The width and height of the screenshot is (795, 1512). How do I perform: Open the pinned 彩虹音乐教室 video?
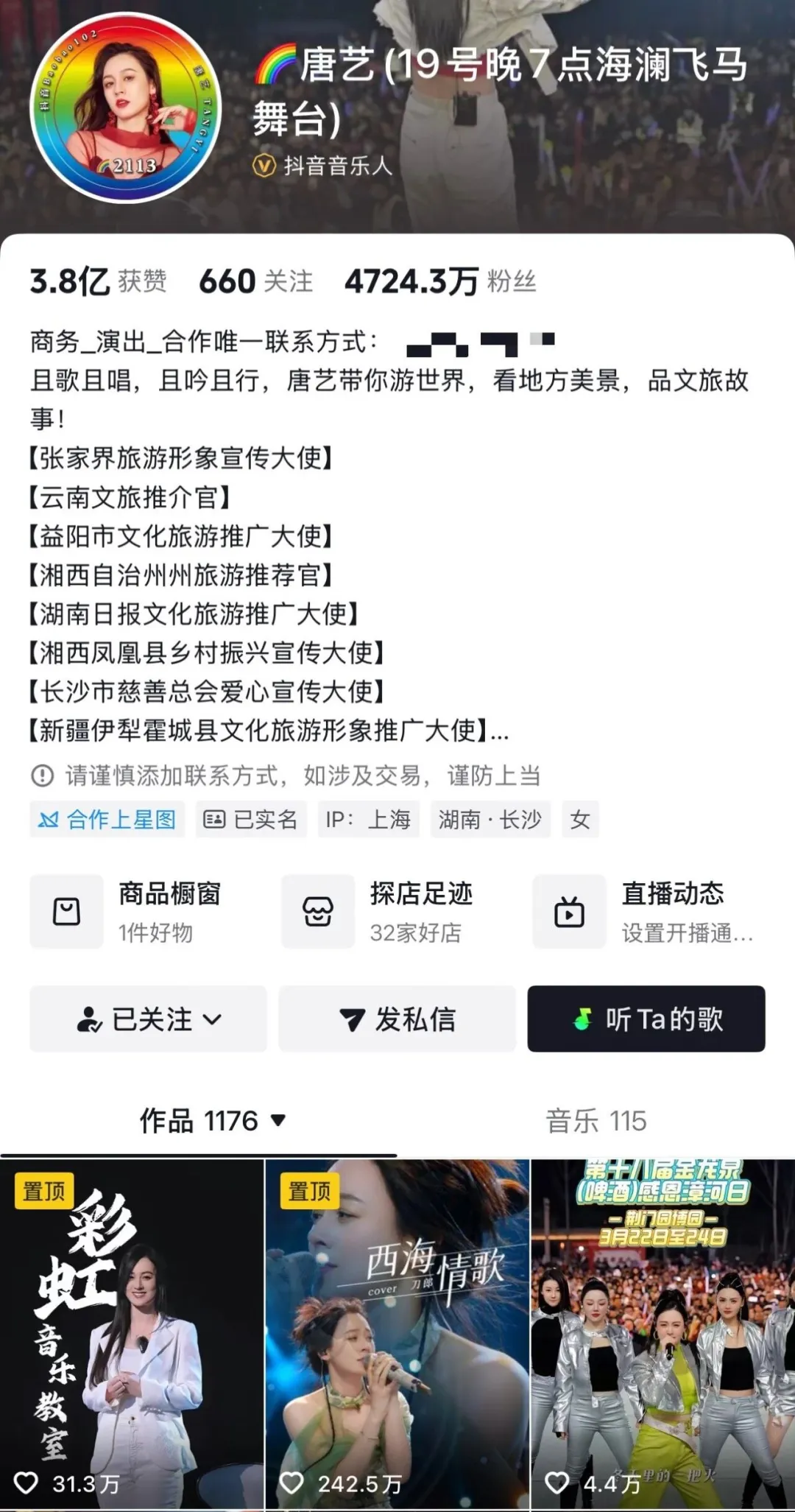tap(132, 1333)
